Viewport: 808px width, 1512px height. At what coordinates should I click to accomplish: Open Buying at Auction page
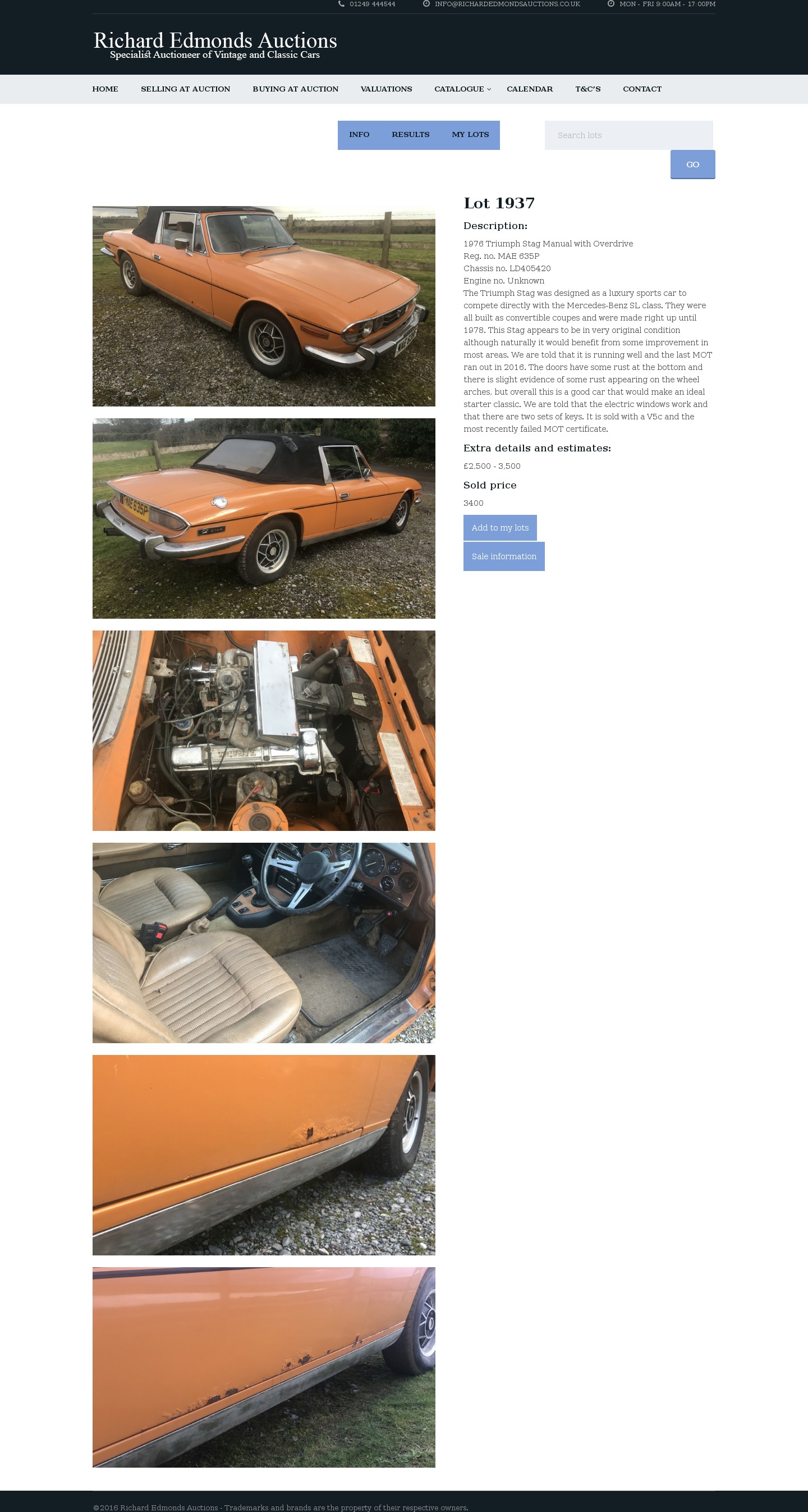pos(295,89)
